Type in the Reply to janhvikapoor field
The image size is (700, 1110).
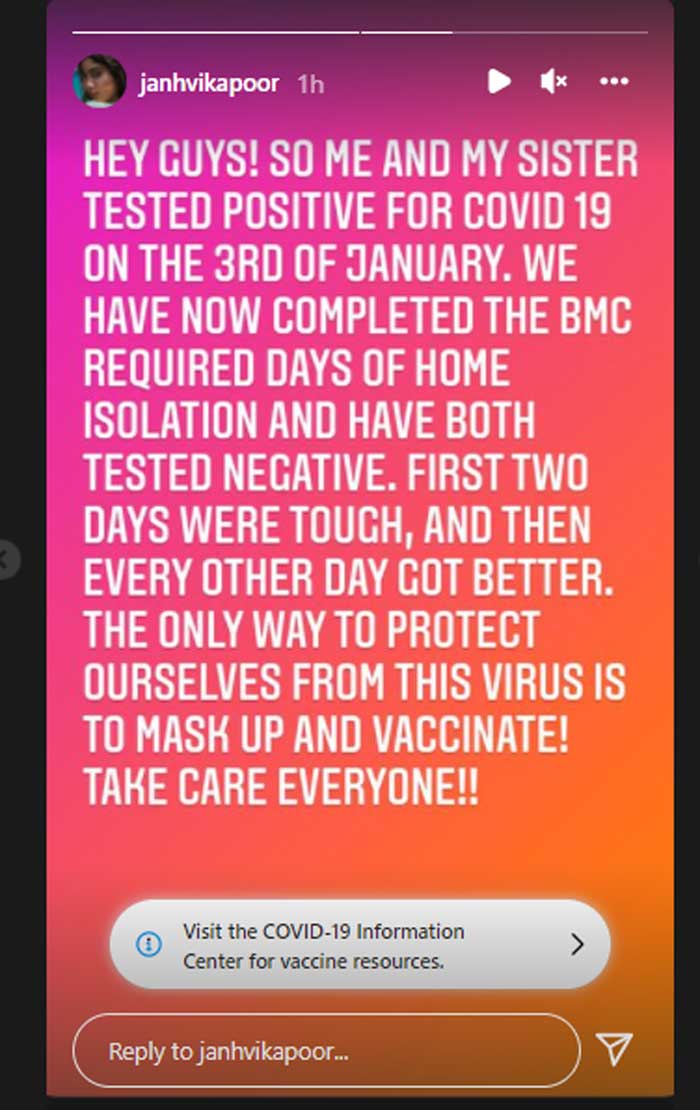click(326, 1051)
